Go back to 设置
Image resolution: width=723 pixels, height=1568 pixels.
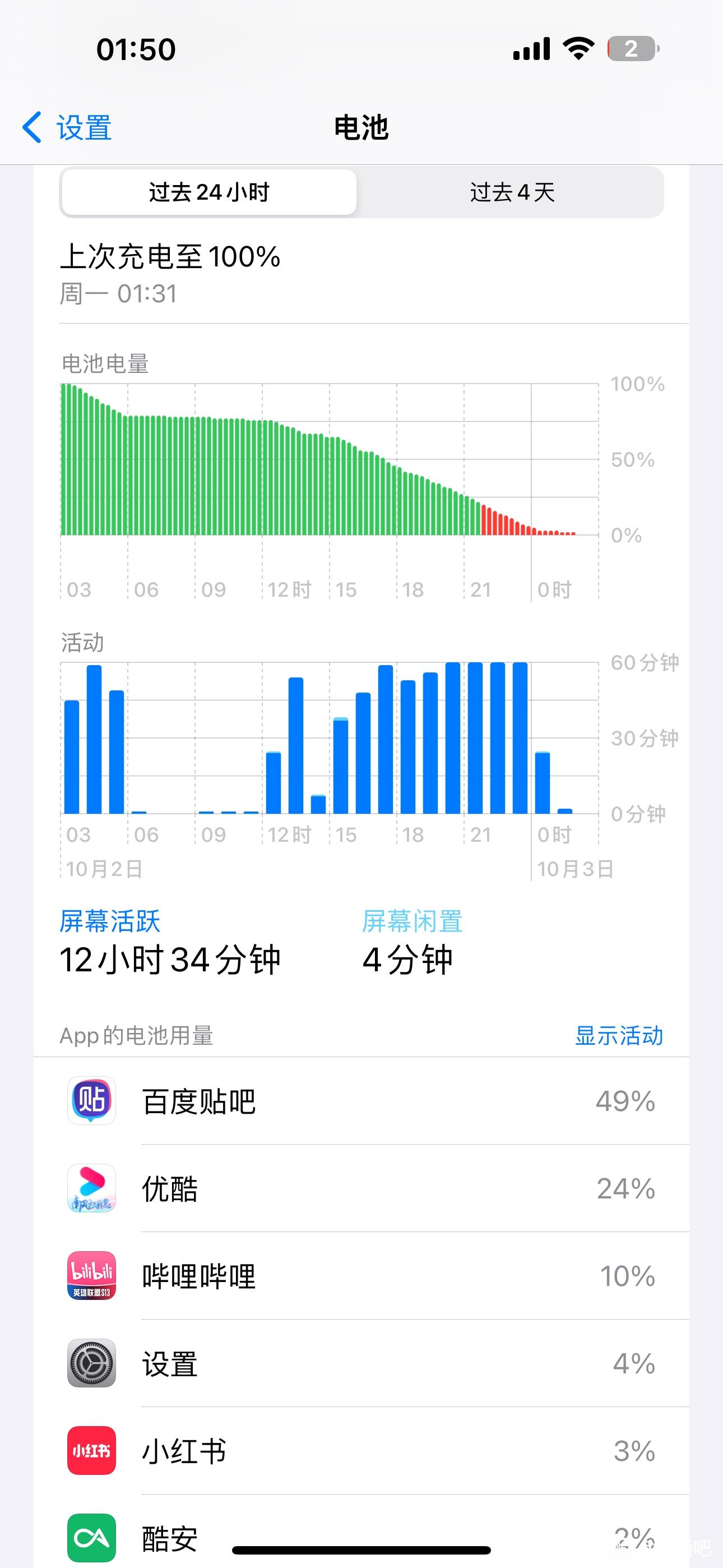pyautogui.click(x=67, y=128)
